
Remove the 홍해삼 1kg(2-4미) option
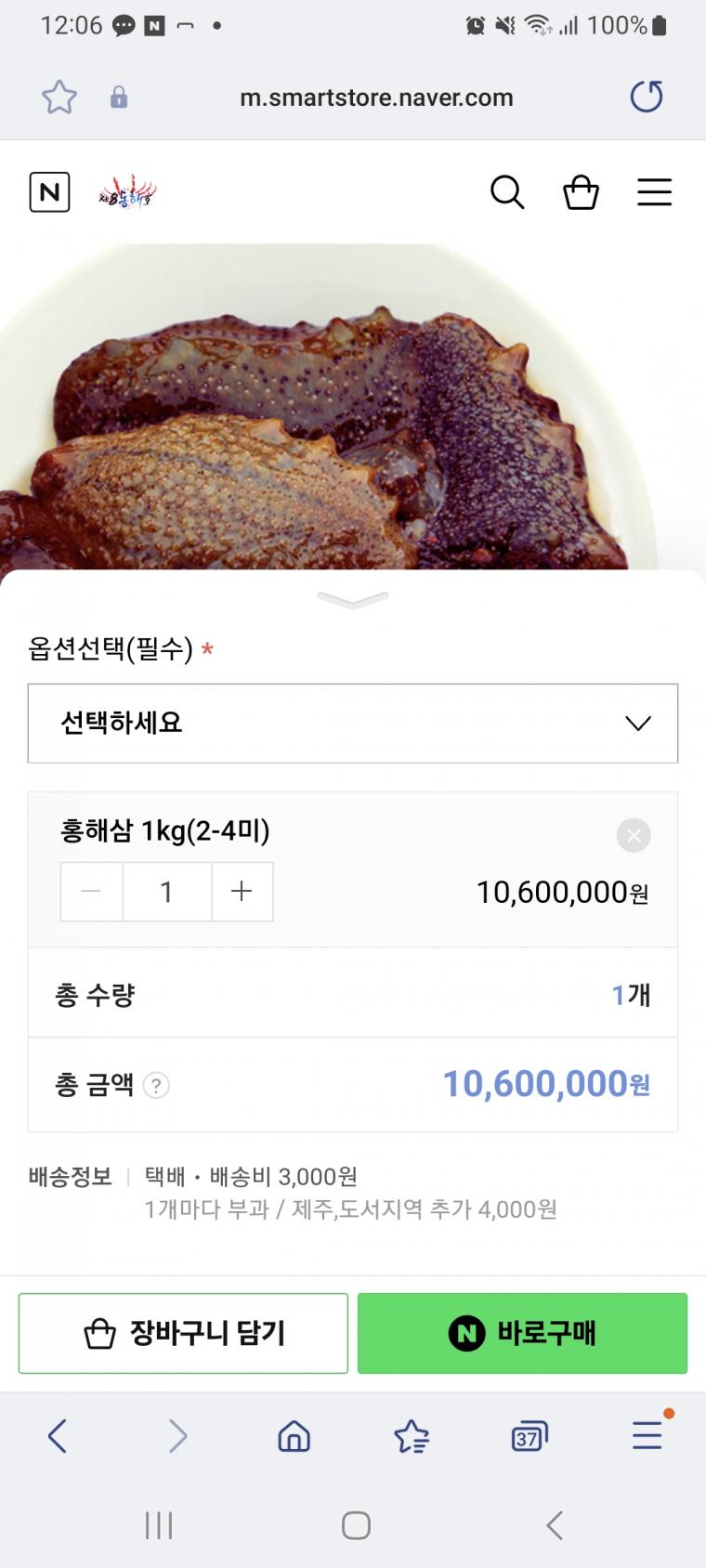[634, 835]
